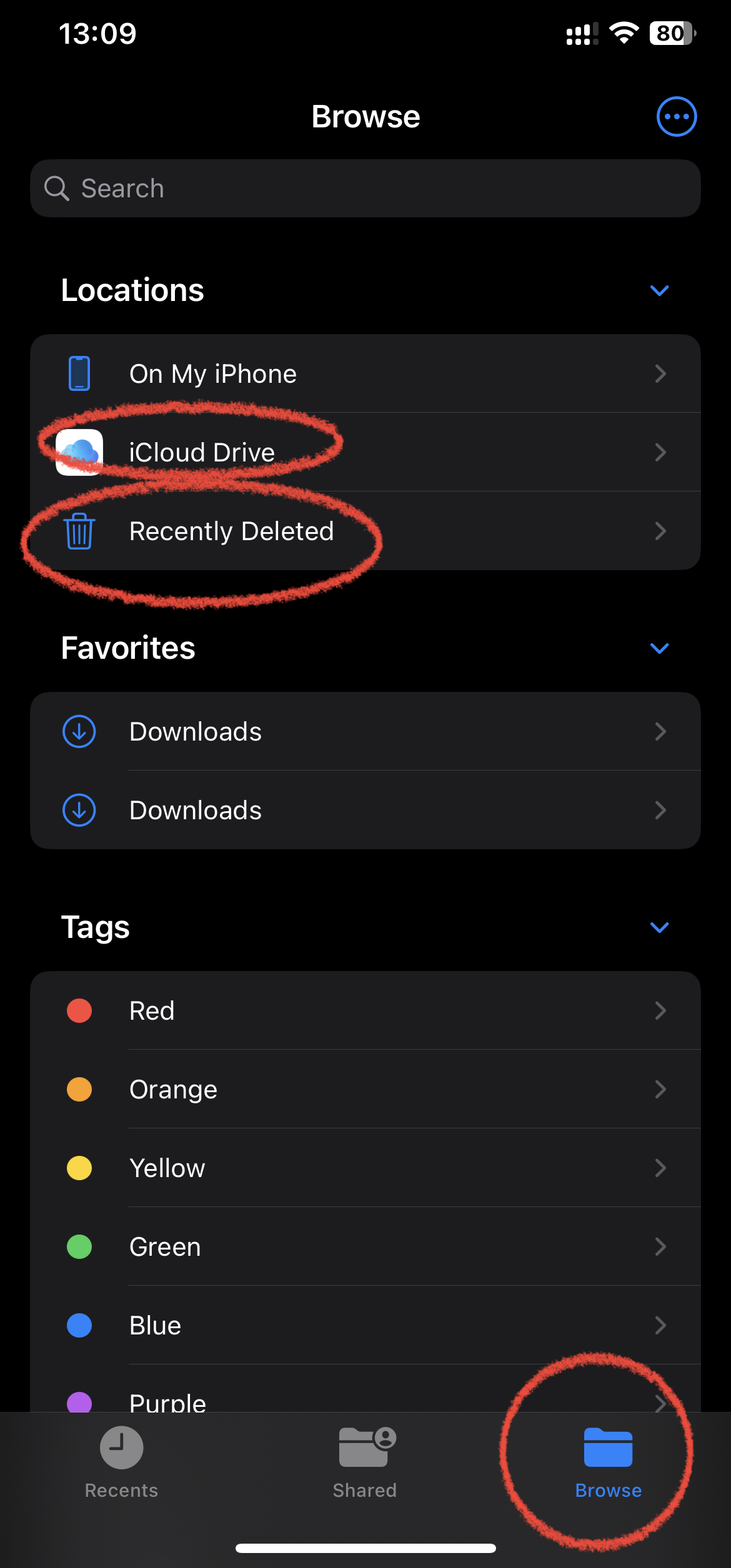Open the Yellow tag
The image size is (731, 1568).
point(365,1168)
